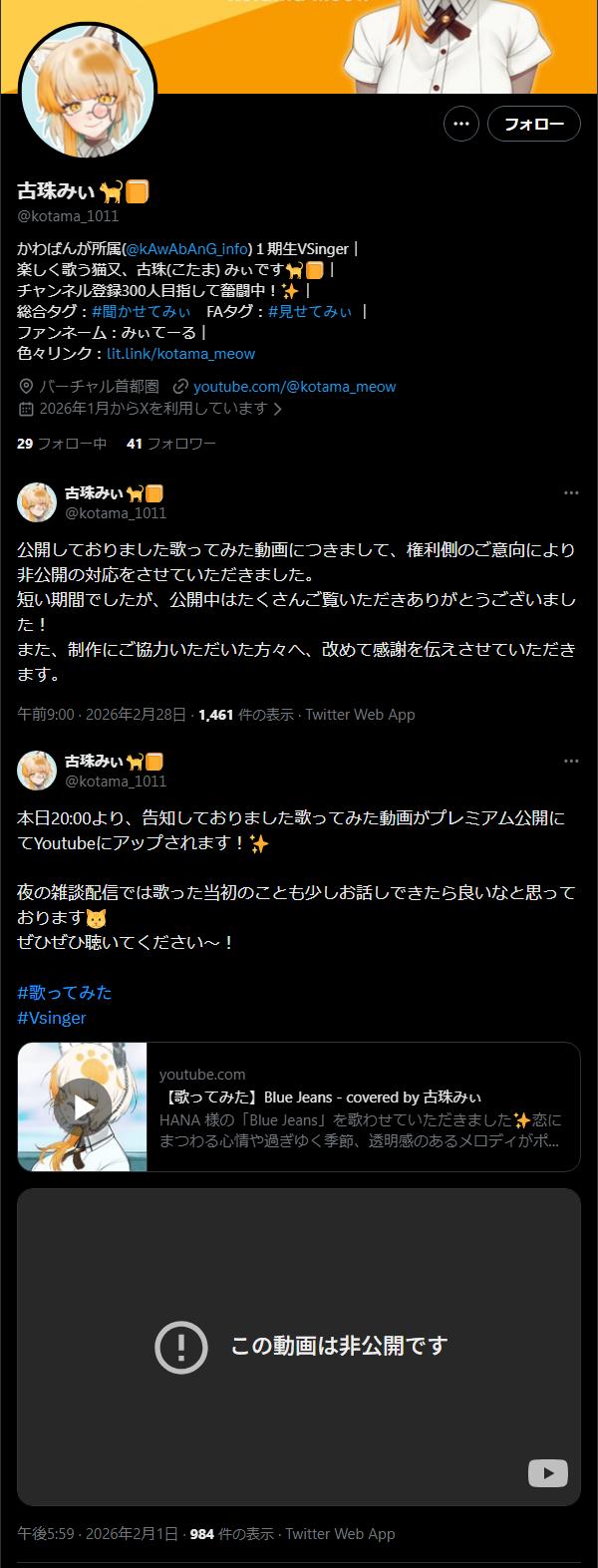Image resolution: width=598 pixels, height=1568 pixels.
Task: Open the #見せてみぃ hashtag
Action: 310,311
